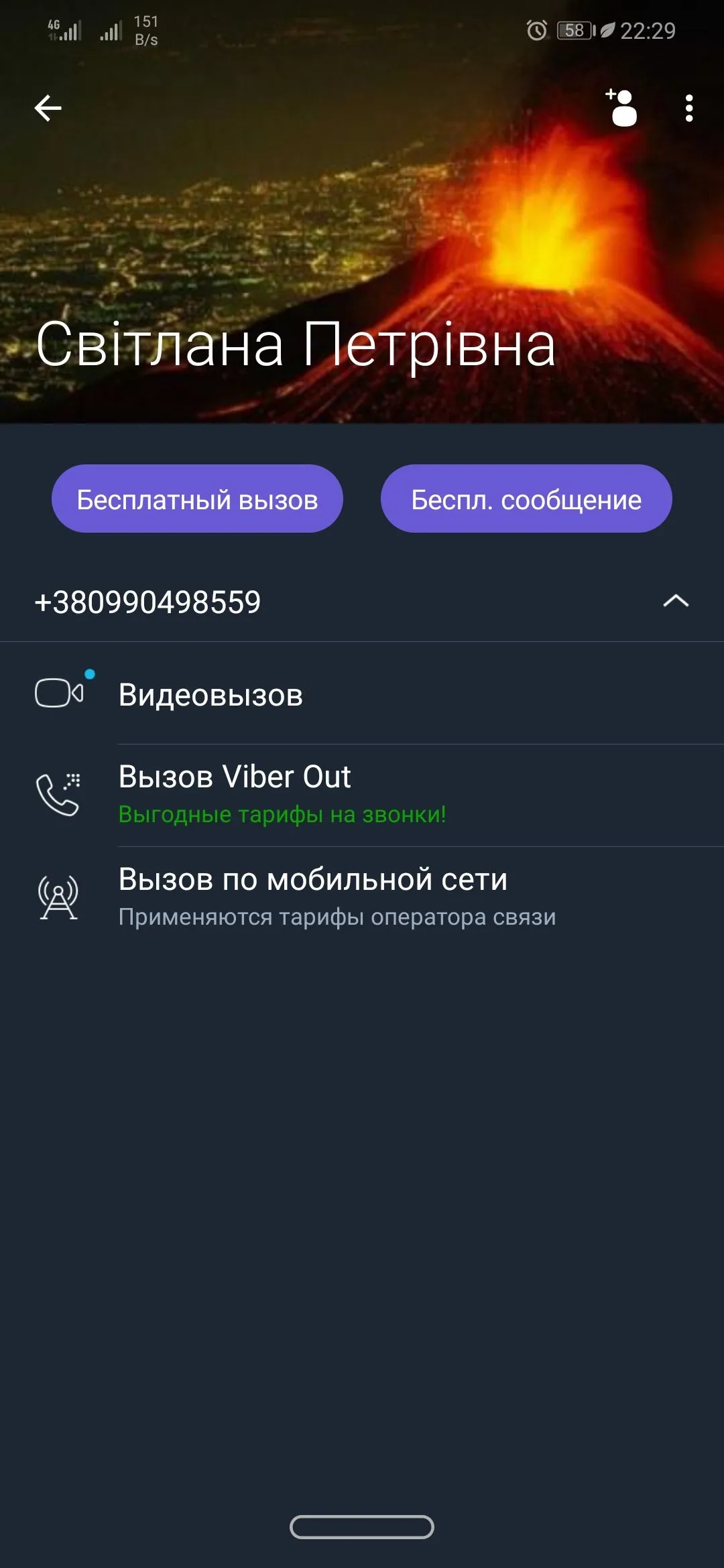
Task: Send a free message (Беспл. сообщение)
Action: pos(526,499)
